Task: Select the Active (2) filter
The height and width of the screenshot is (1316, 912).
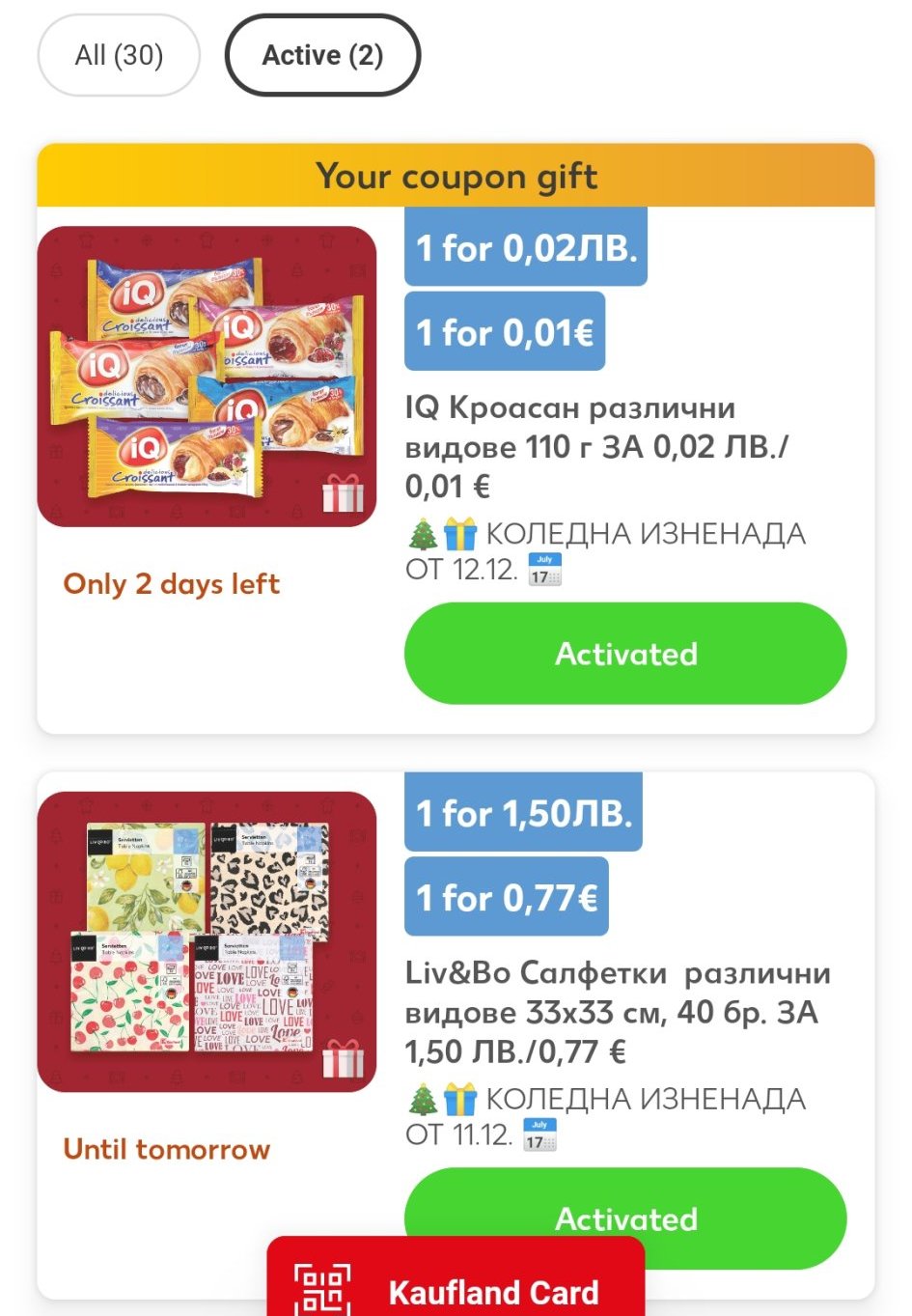Action: pos(322,56)
